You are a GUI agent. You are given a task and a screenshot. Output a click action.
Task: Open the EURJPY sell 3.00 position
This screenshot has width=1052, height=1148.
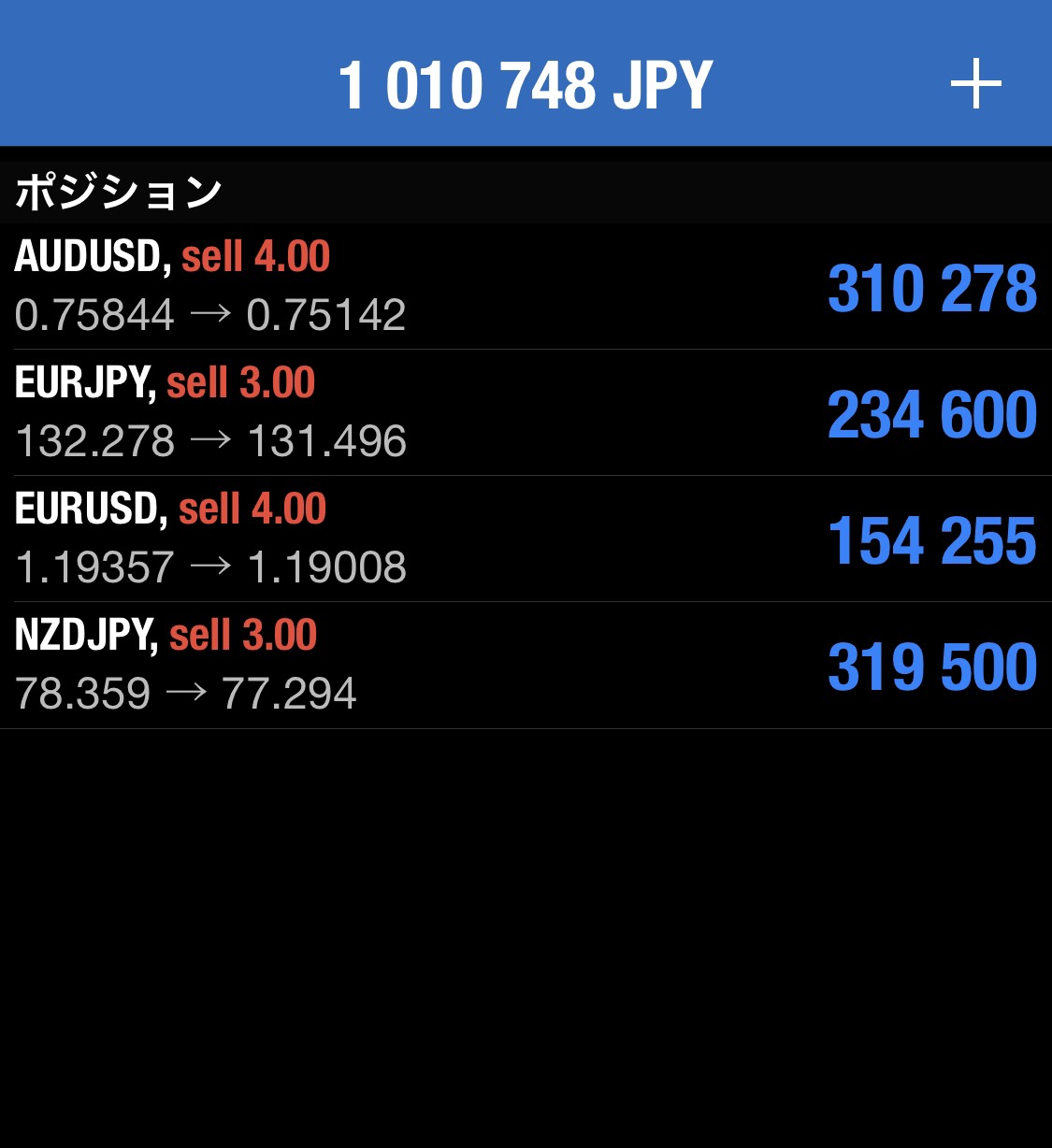click(x=524, y=412)
